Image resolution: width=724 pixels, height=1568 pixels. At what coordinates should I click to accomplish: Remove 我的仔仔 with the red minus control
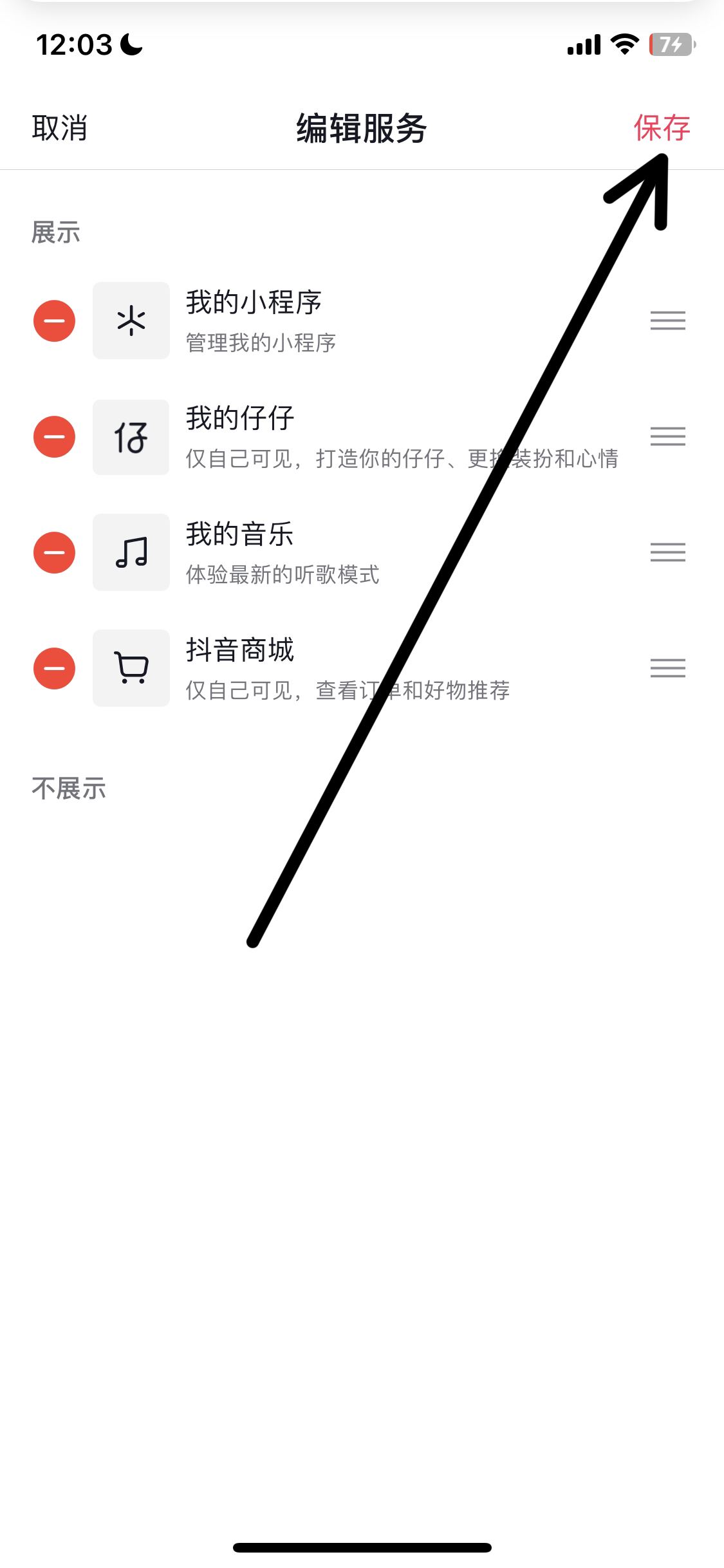[x=54, y=436]
